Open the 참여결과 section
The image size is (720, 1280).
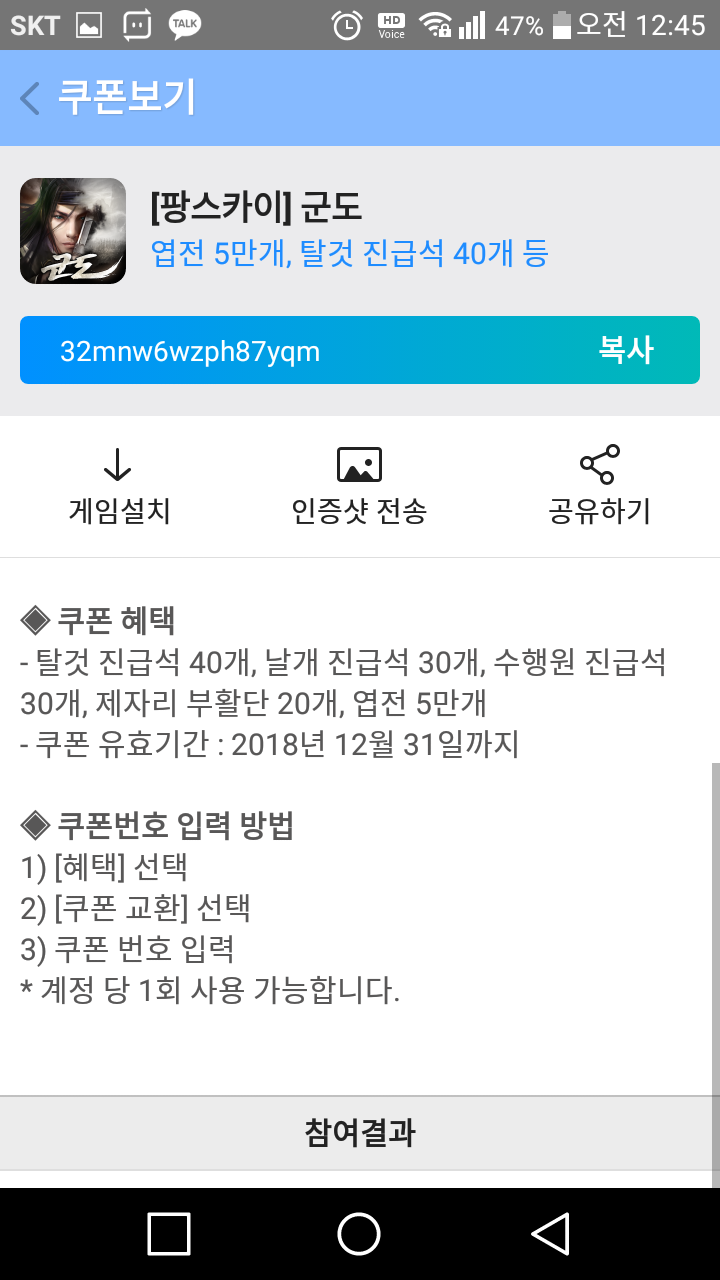click(x=360, y=1133)
